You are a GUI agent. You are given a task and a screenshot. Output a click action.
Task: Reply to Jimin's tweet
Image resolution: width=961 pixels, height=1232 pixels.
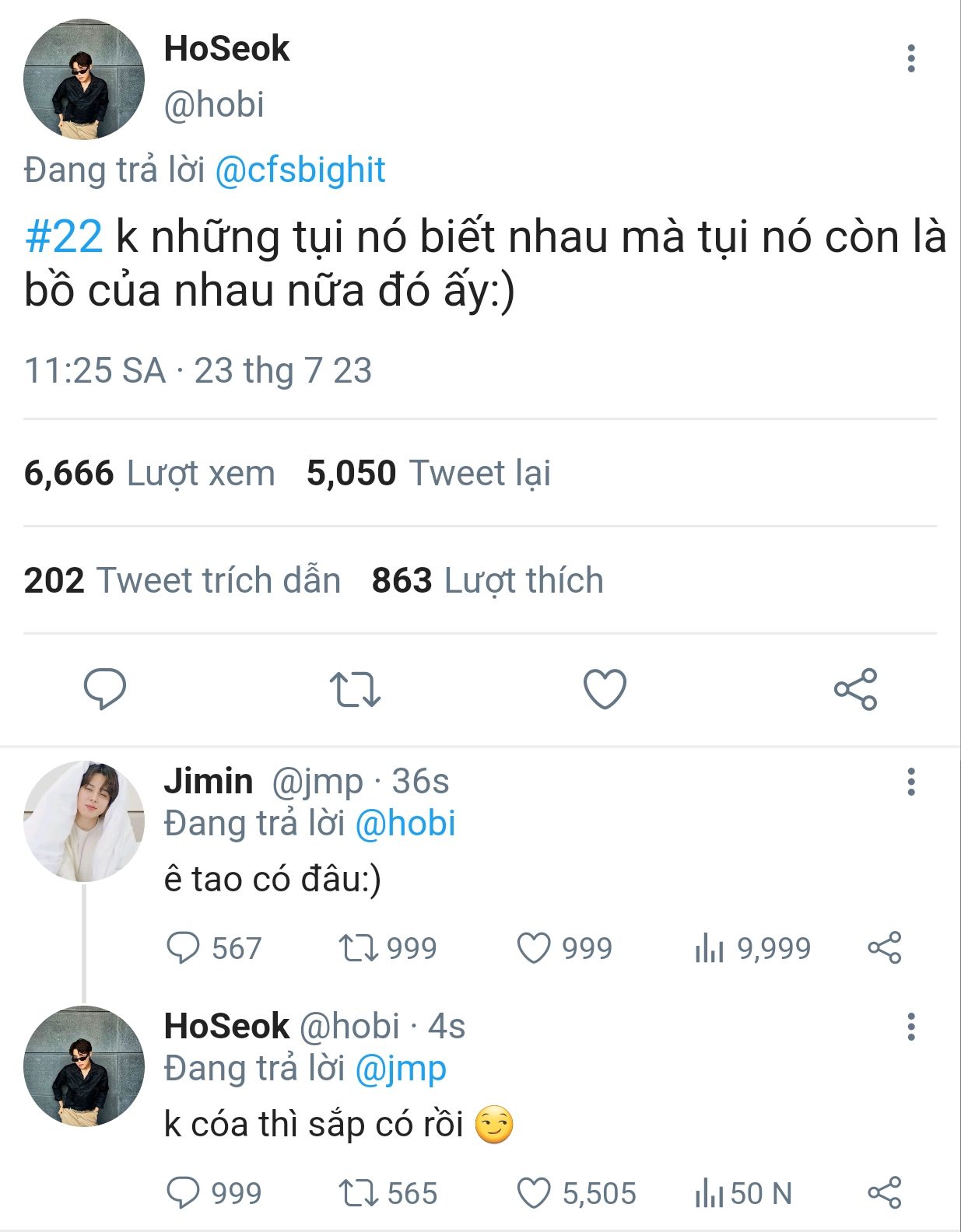(x=184, y=948)
